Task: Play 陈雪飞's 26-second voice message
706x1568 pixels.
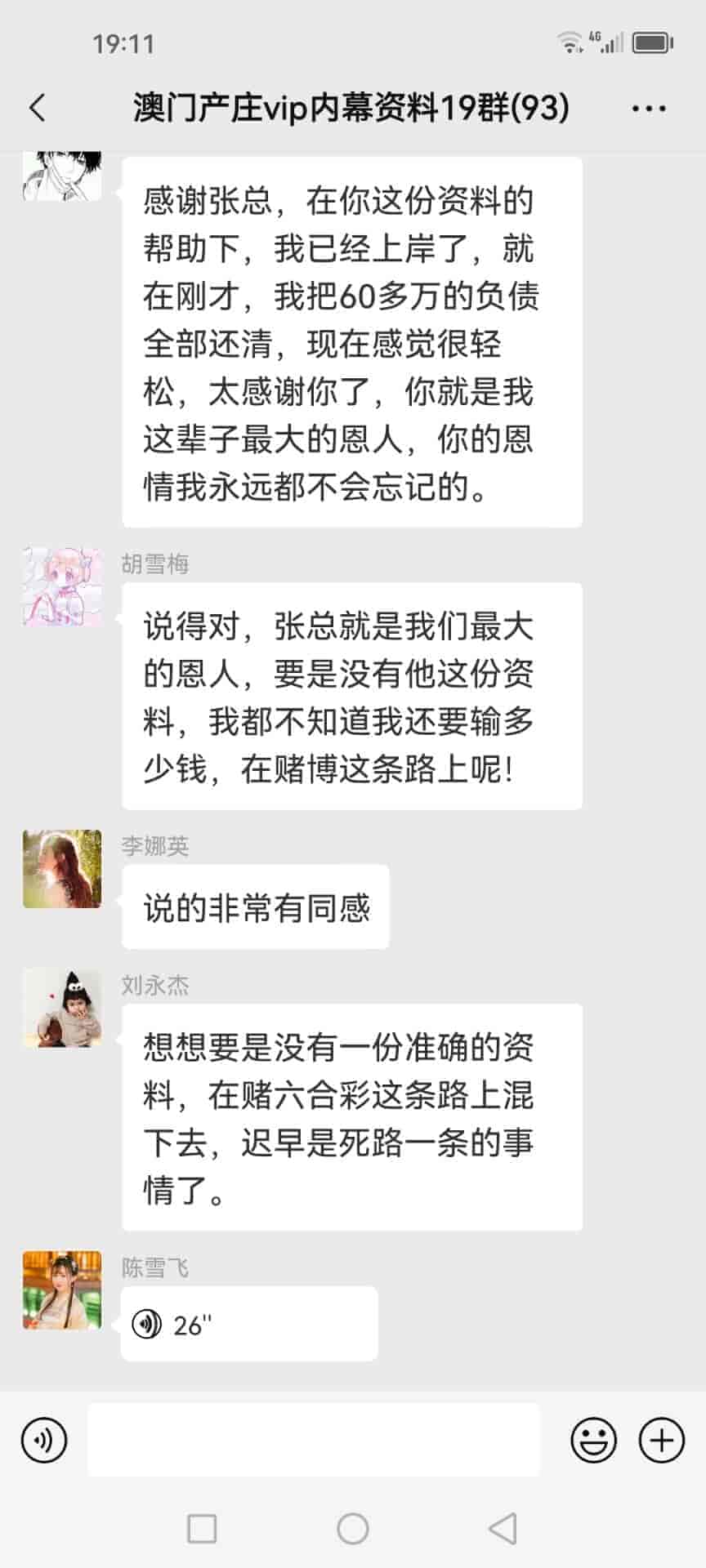Action: 248,1324
